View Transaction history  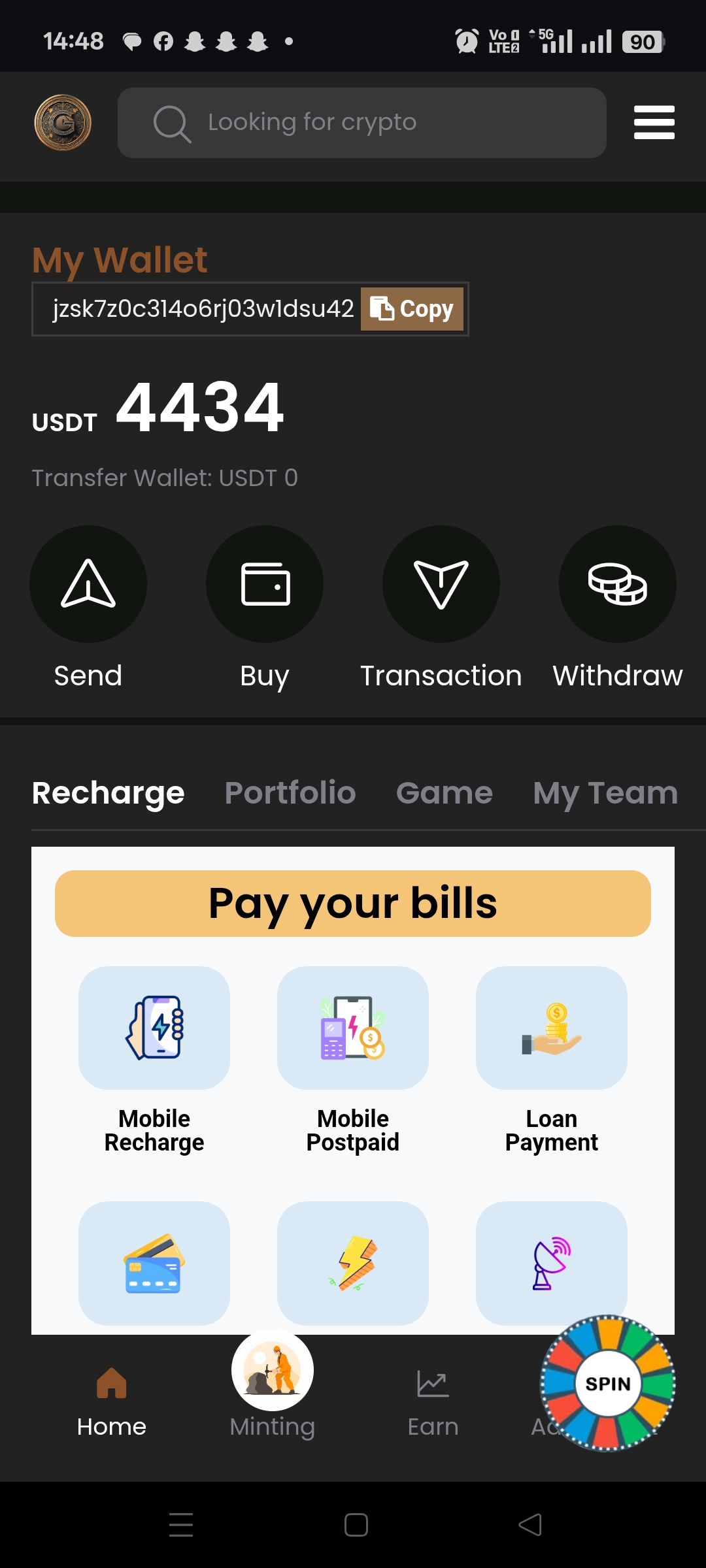pyautogui.click(x=441, y=585)
